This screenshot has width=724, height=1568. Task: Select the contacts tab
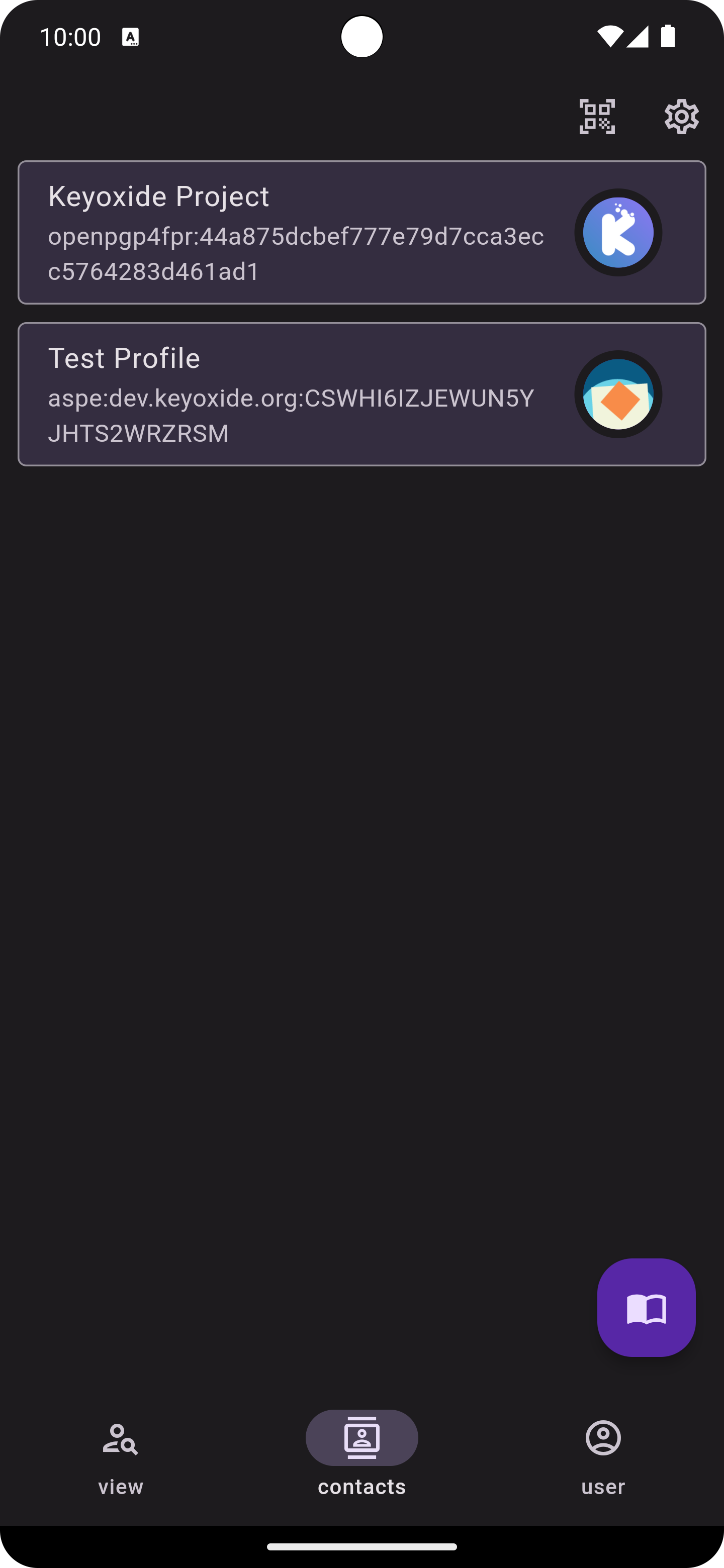tap(361, 1455)
